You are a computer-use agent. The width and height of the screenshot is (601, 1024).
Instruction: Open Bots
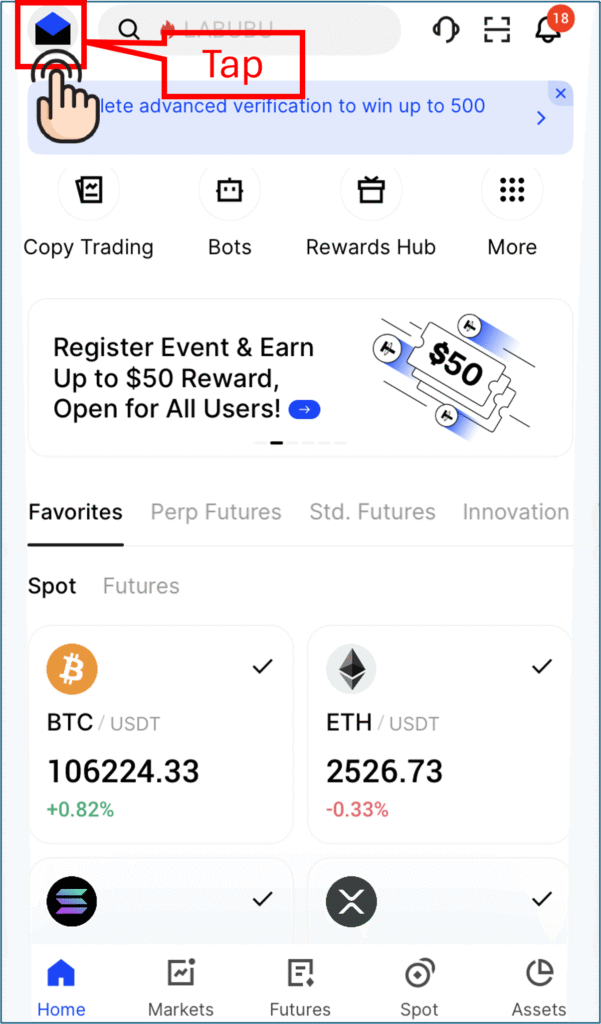click(229, 211)
